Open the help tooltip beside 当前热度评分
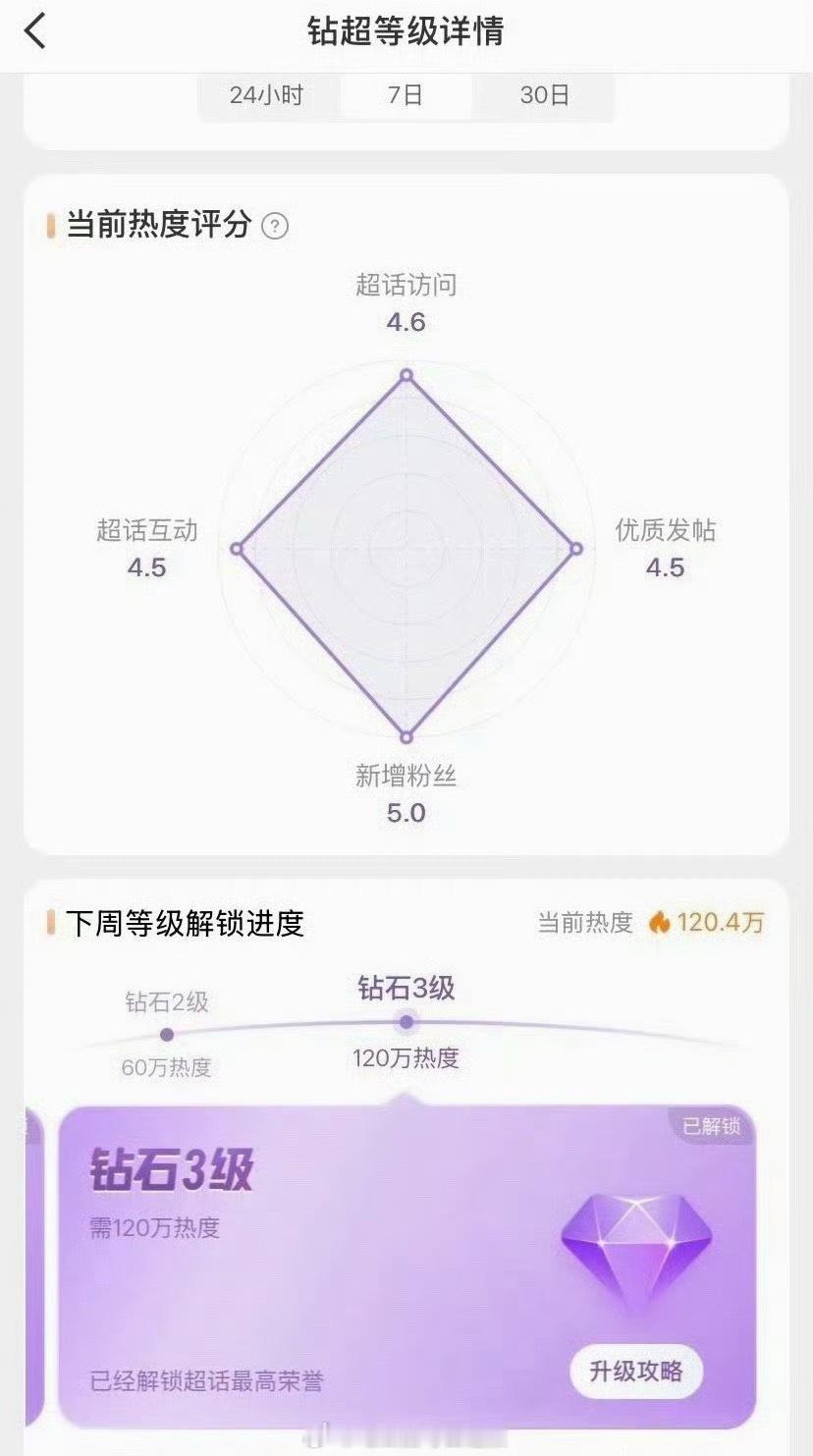 [x=276, y=225]
